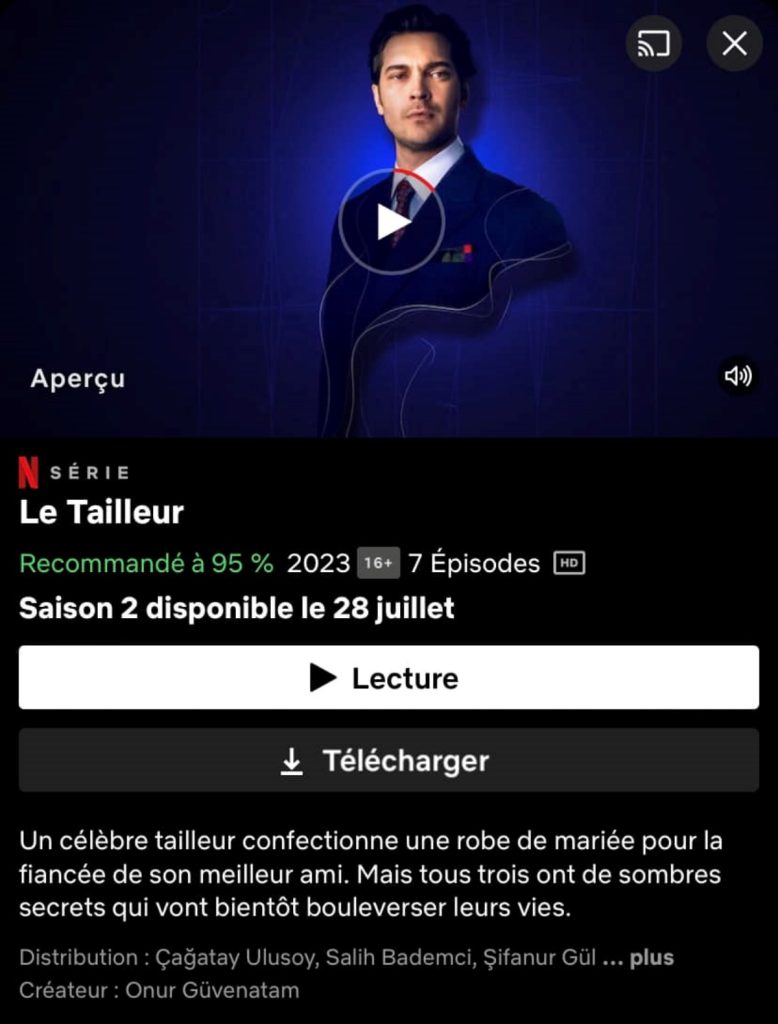This screenshot has height=1024, width=778.
Task: Download the series with Télécharger
Action: [388, 761]
